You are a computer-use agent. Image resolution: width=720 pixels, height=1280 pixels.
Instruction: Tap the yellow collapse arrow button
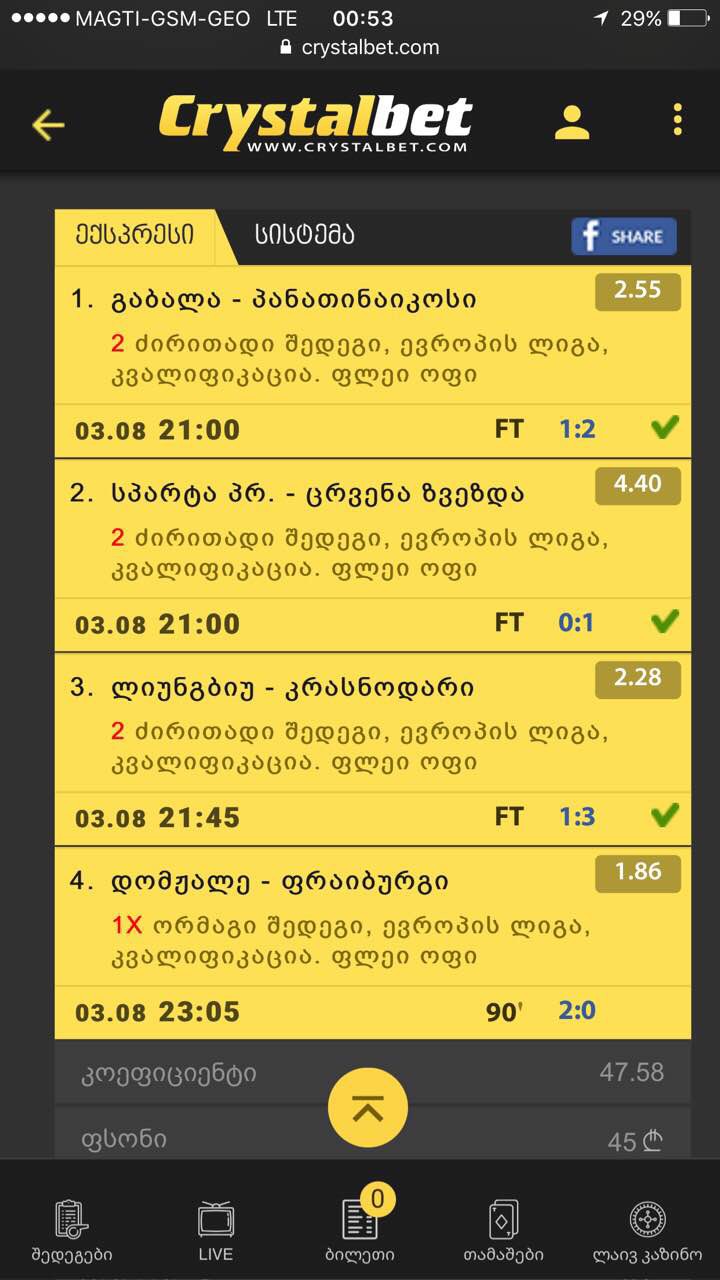[x=368, y=1108]
